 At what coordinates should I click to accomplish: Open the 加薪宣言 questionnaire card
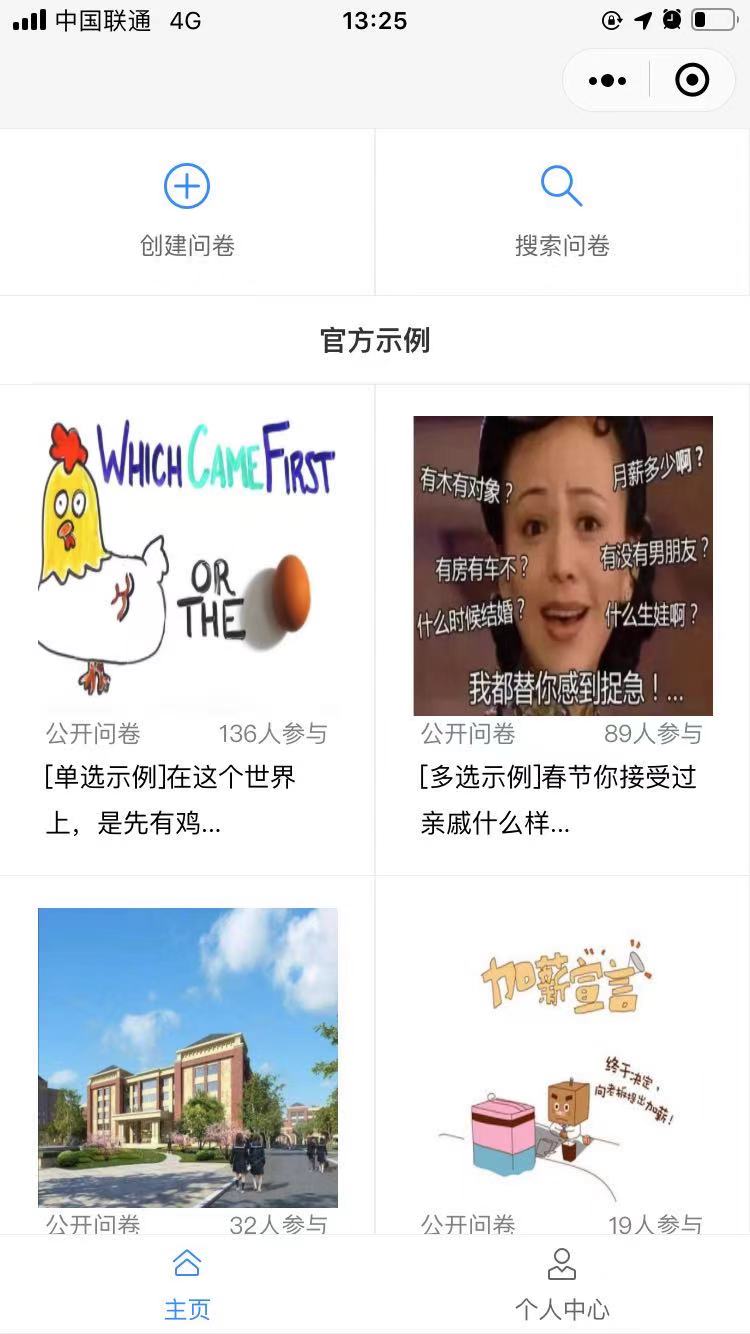point(563,1058)
